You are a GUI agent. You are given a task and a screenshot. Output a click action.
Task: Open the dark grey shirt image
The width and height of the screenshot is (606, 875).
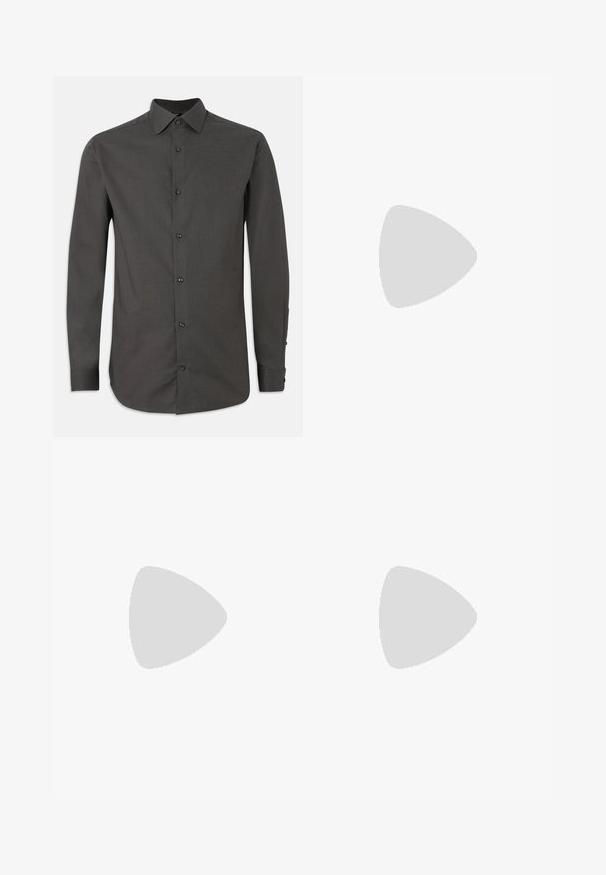coord(178,256)
